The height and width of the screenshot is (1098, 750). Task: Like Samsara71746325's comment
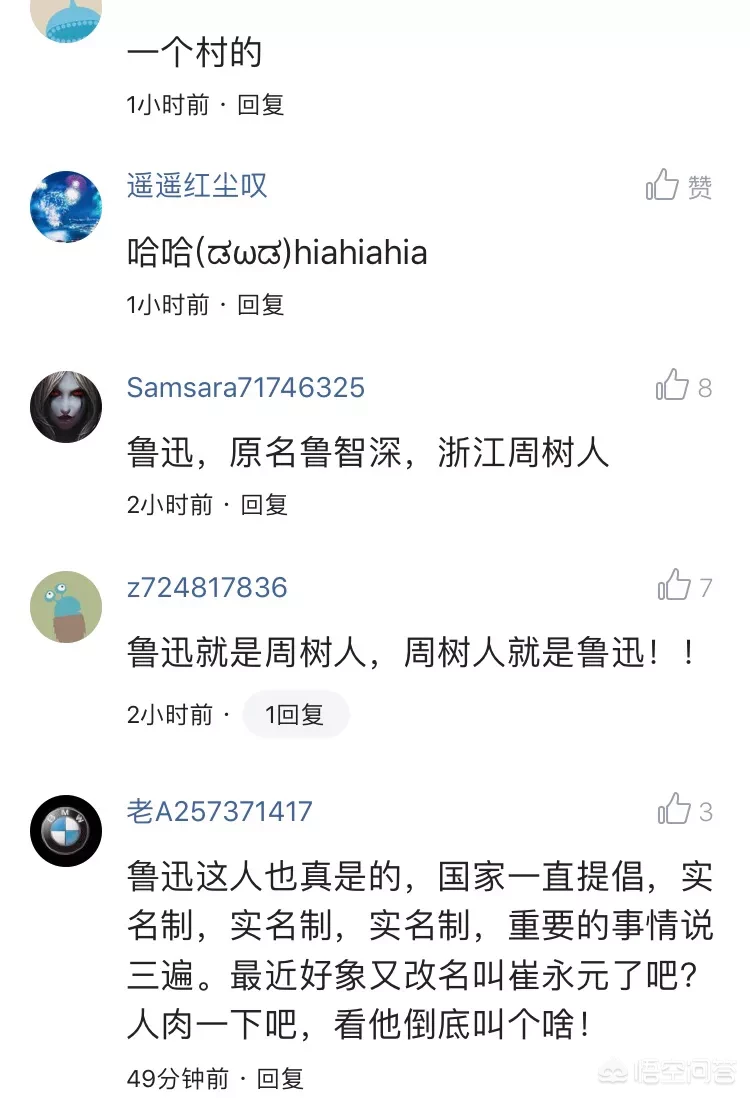673,386
